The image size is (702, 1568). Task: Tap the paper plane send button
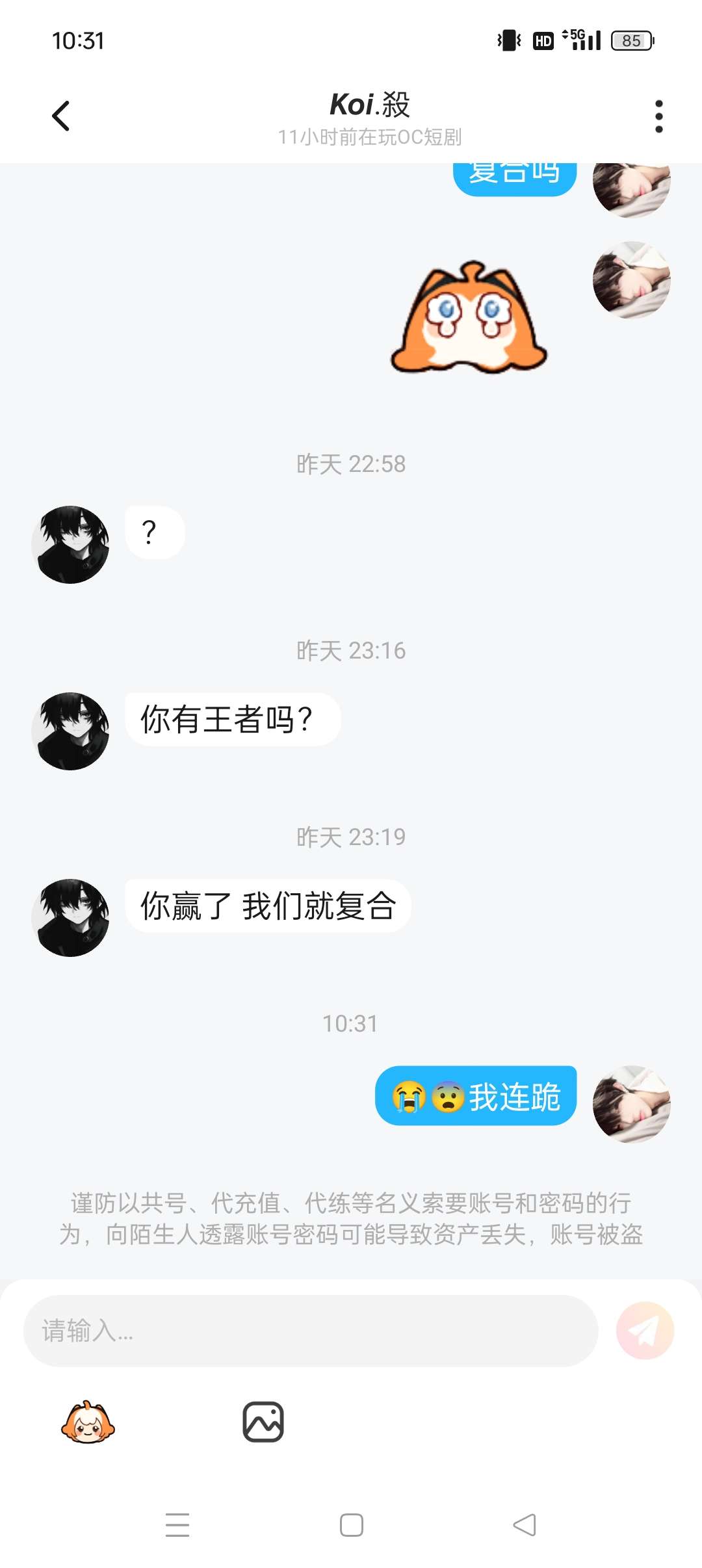click(645, 1330)
